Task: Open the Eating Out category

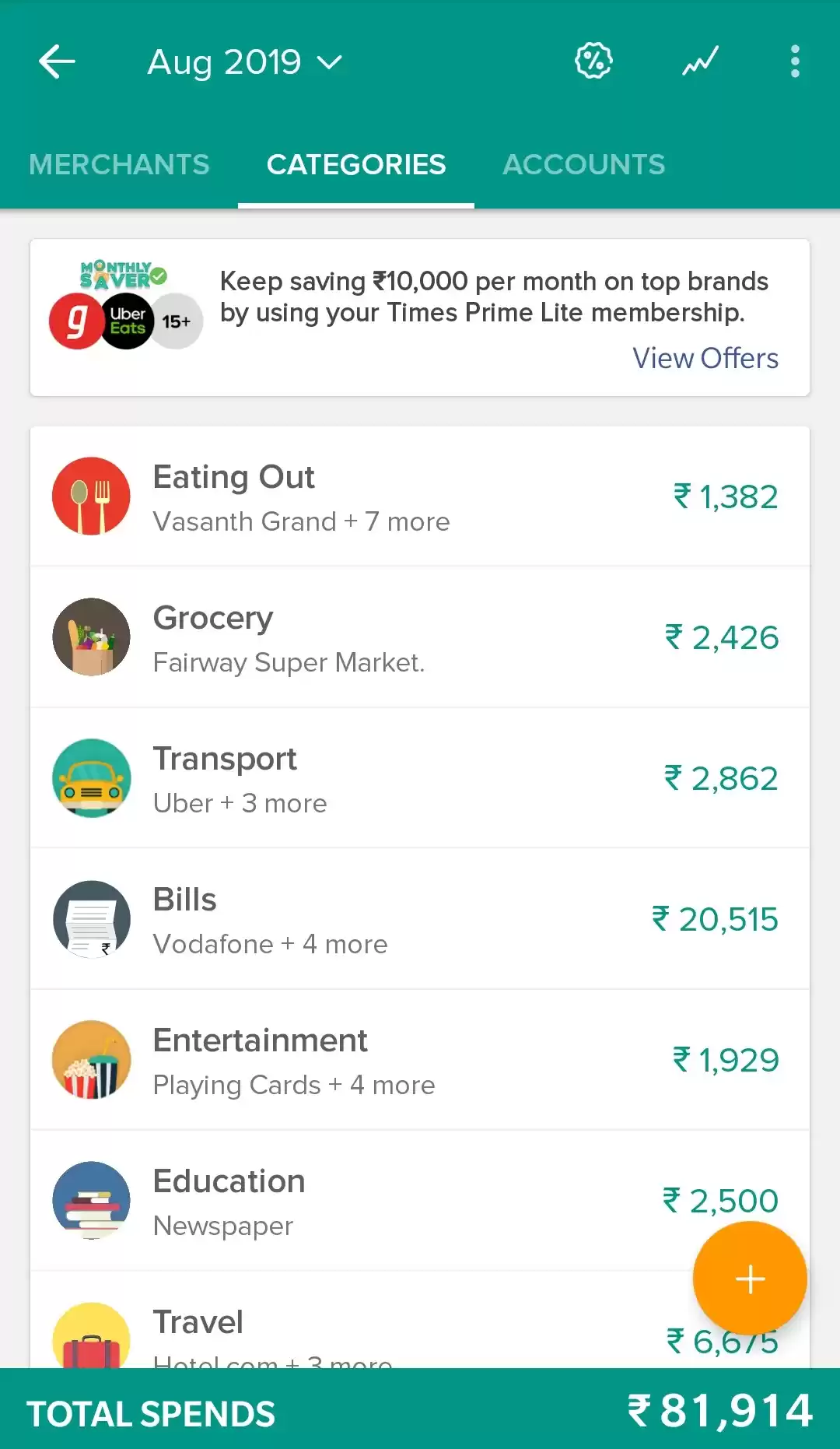Action: coord(420,496)
